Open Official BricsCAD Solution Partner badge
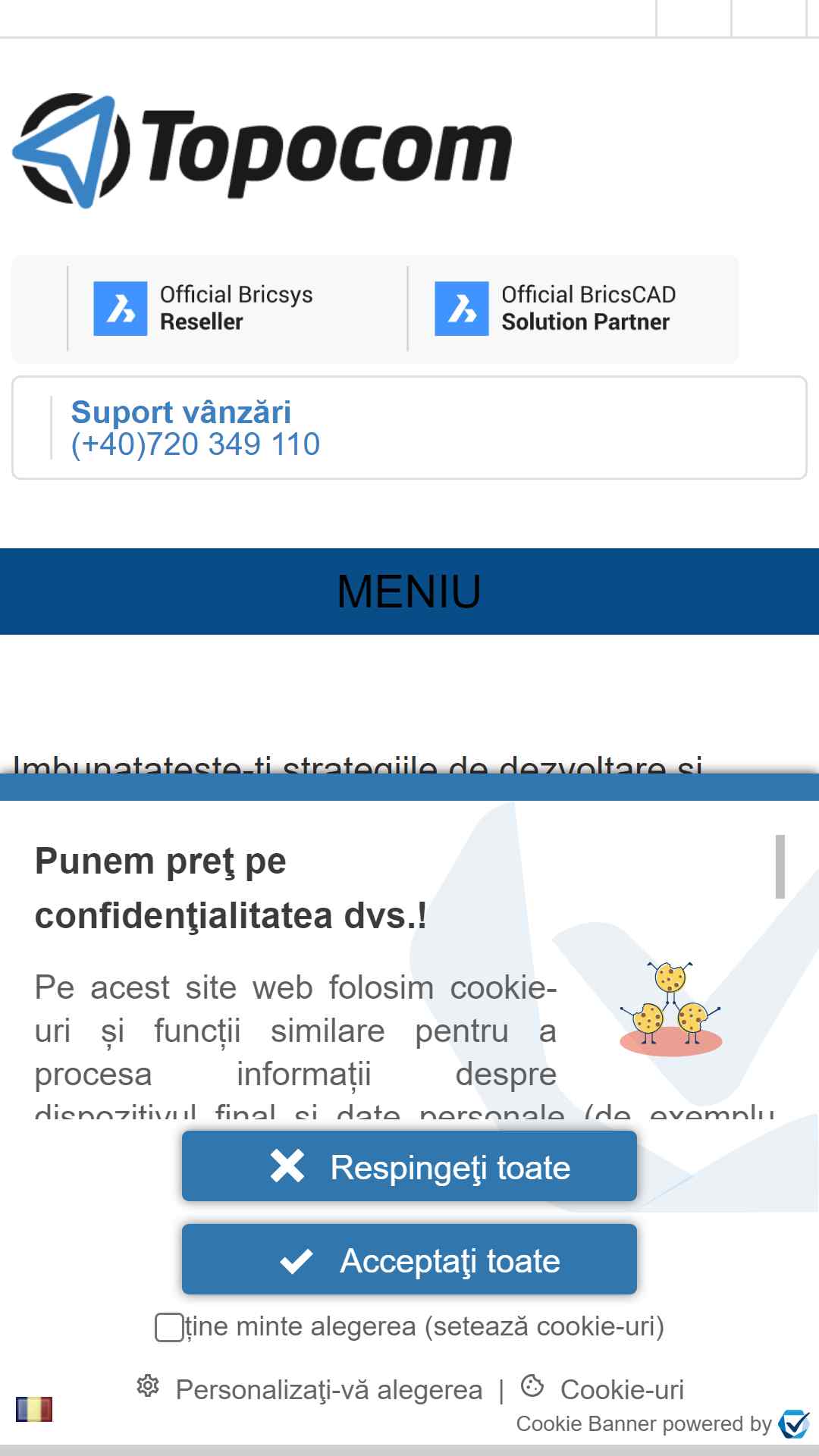The image size is (819, 1456). [x=556, y=309]
